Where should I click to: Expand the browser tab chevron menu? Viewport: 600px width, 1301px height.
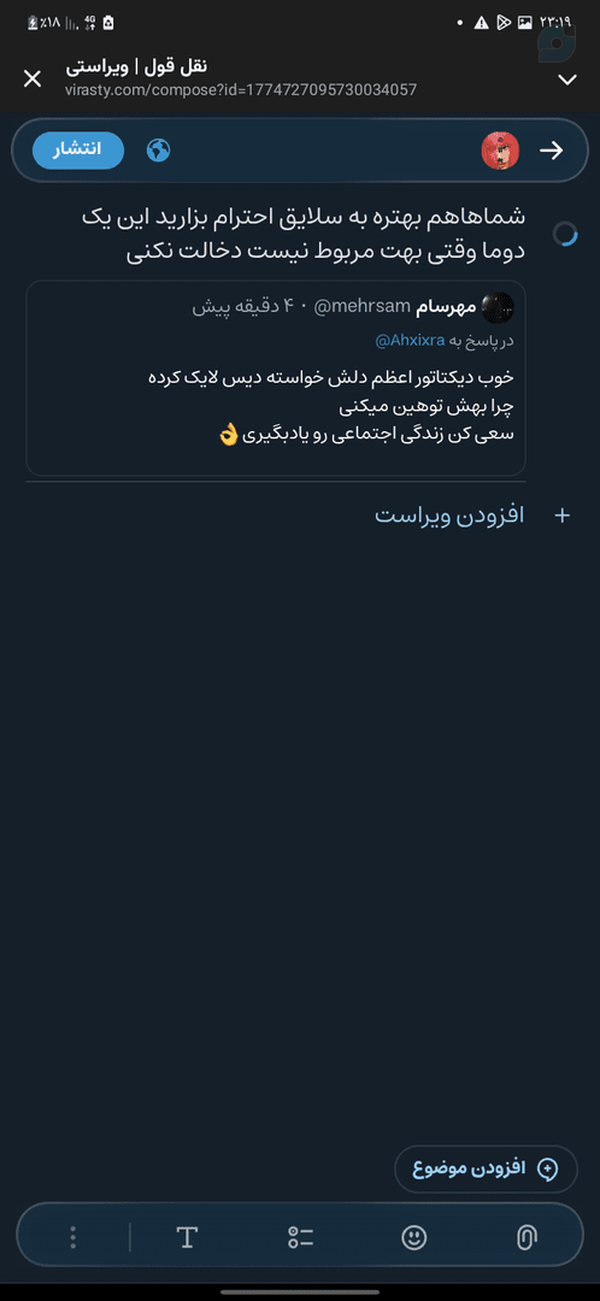[567, 80]
